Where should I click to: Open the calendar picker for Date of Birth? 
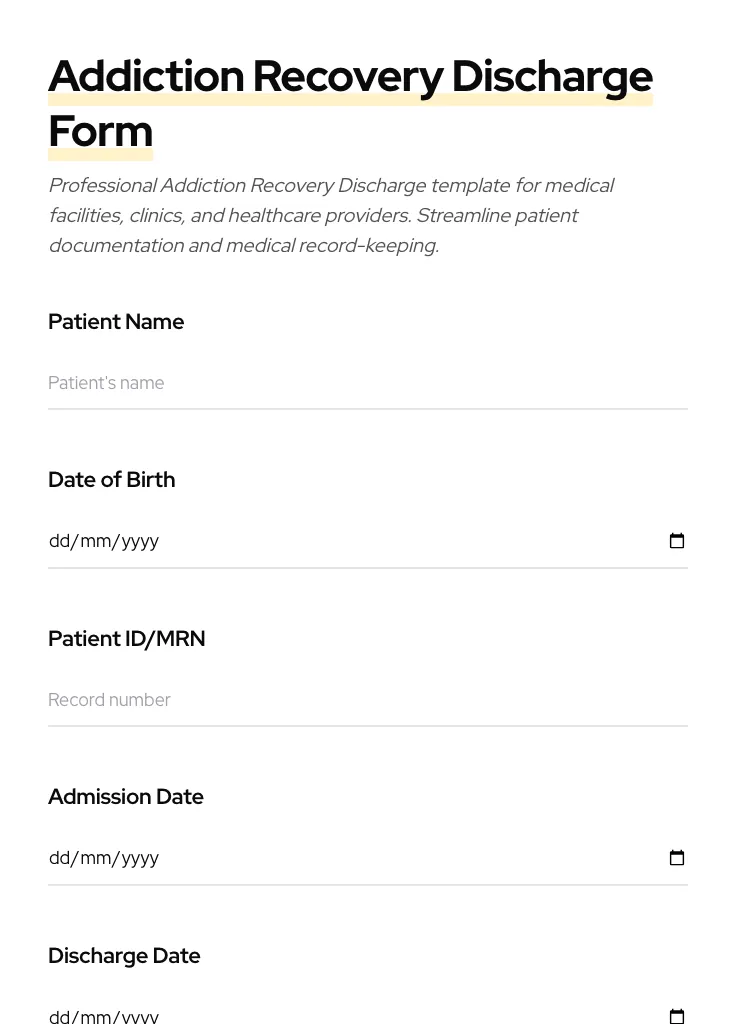pyautogui.click(x=677, y=541)
